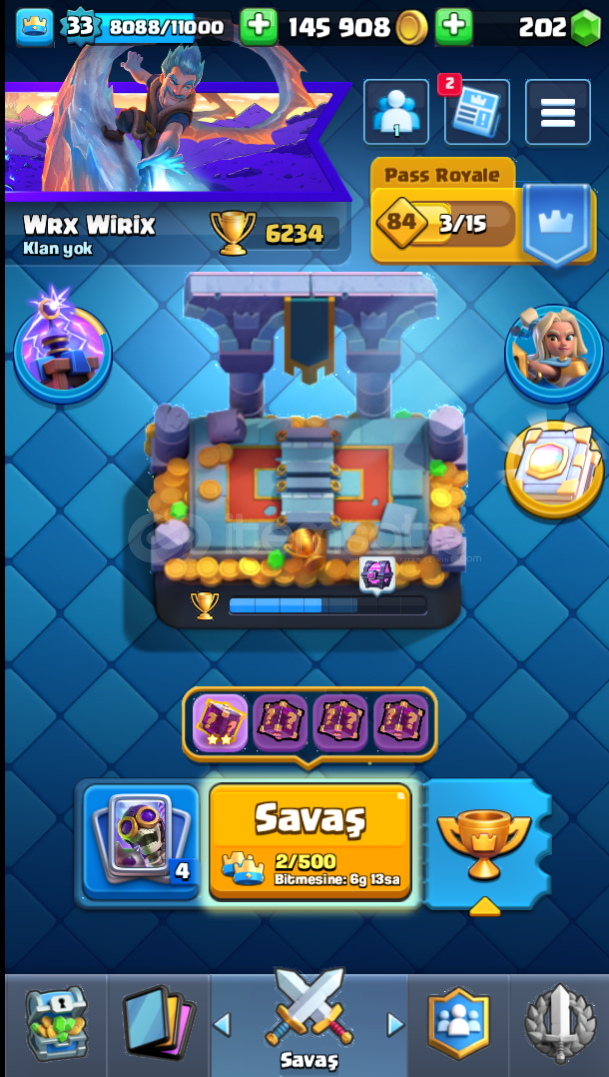Open the two-star mystery box slot
The width and height of the screenshot is (609, 1077).
tap(220, 723)
